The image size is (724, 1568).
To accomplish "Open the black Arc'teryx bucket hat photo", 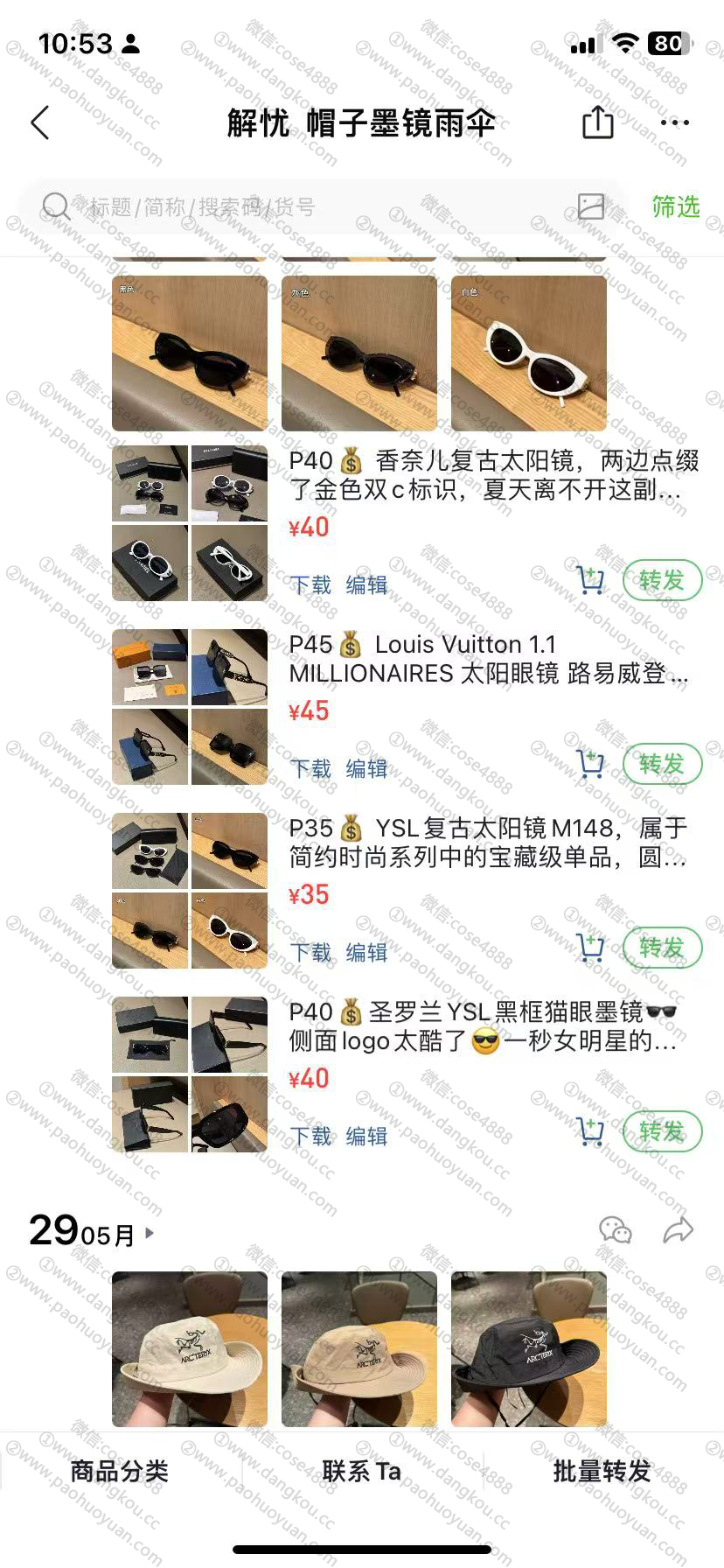I will 528,1349.
